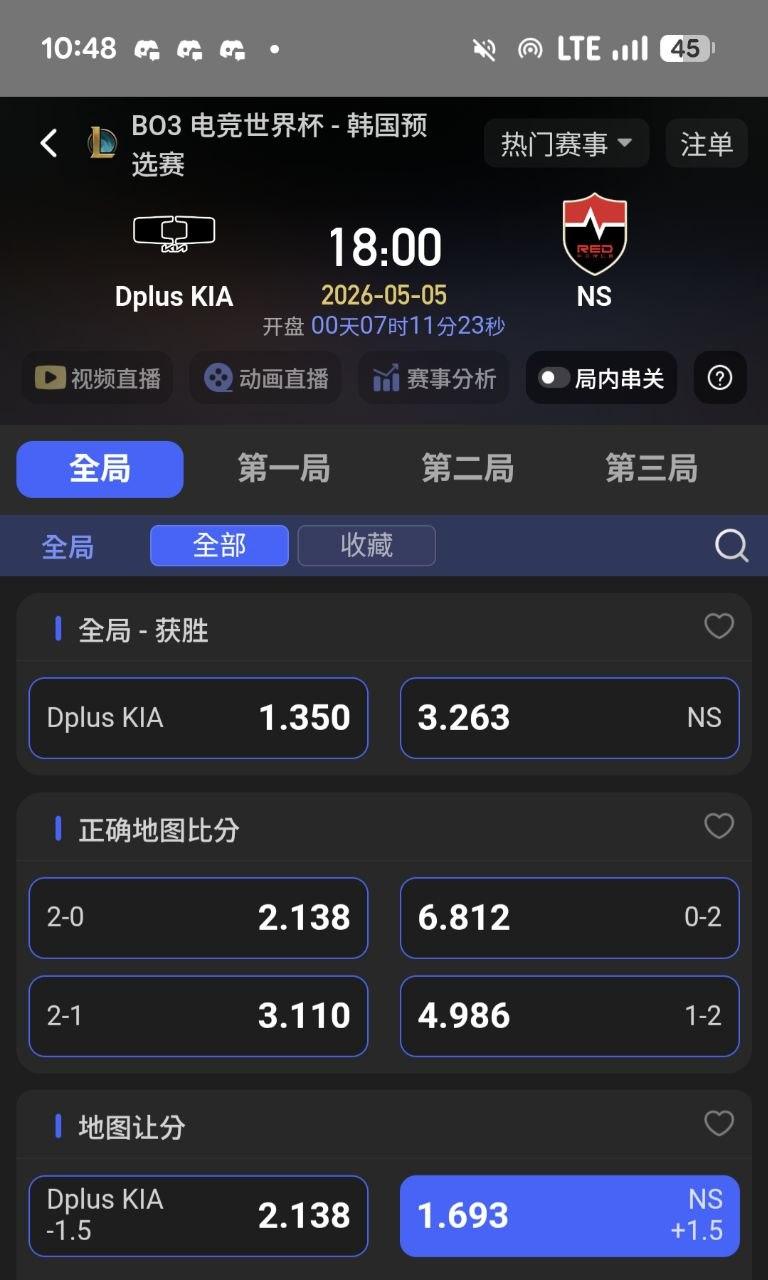The width and height of the screenshot is (768, 1280).
Task: Favorite the 全局 - 获胜 market
Action: click(x=719, y=626)
